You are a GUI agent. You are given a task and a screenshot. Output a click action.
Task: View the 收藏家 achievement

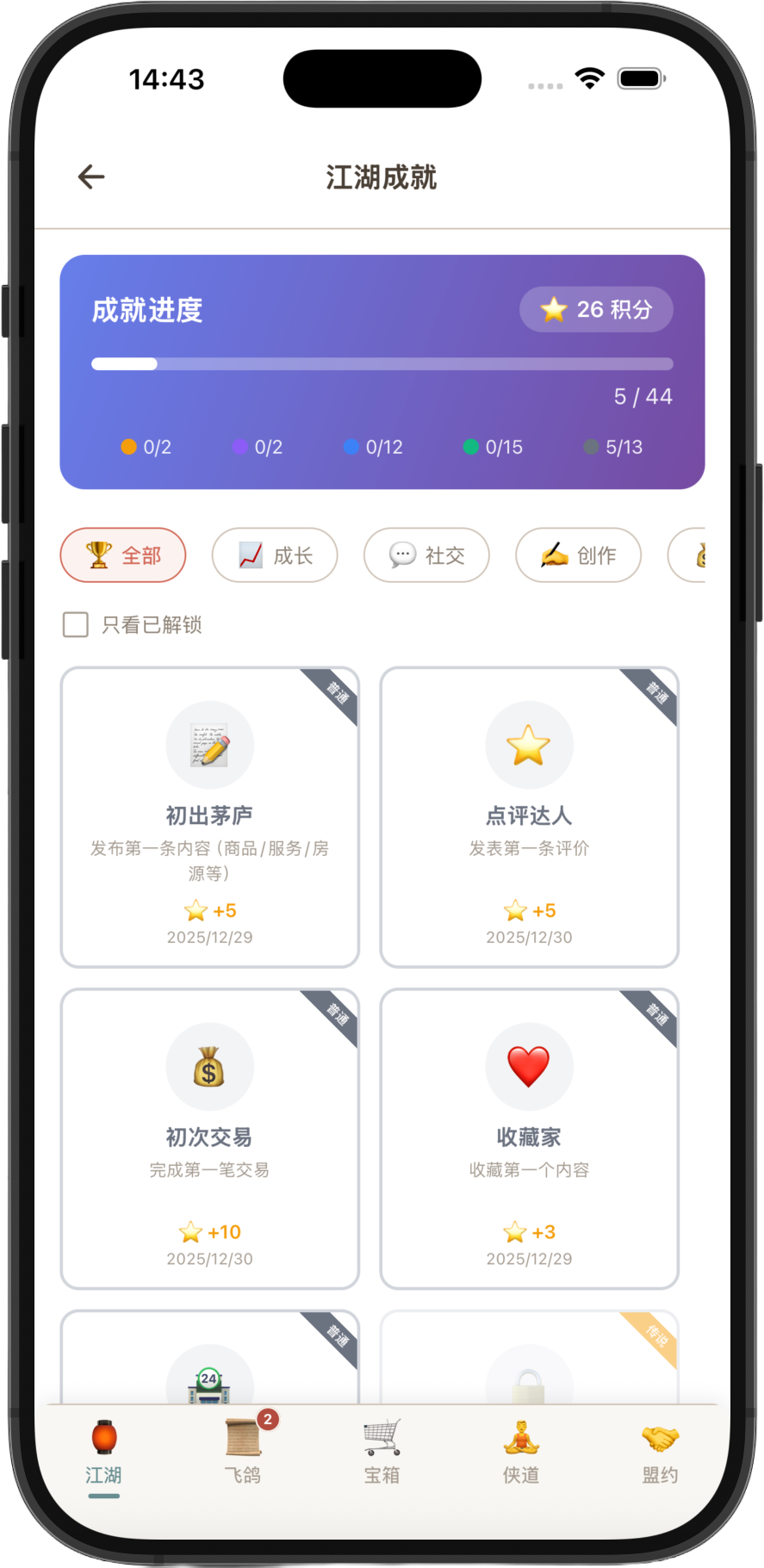click(529, 1138)
